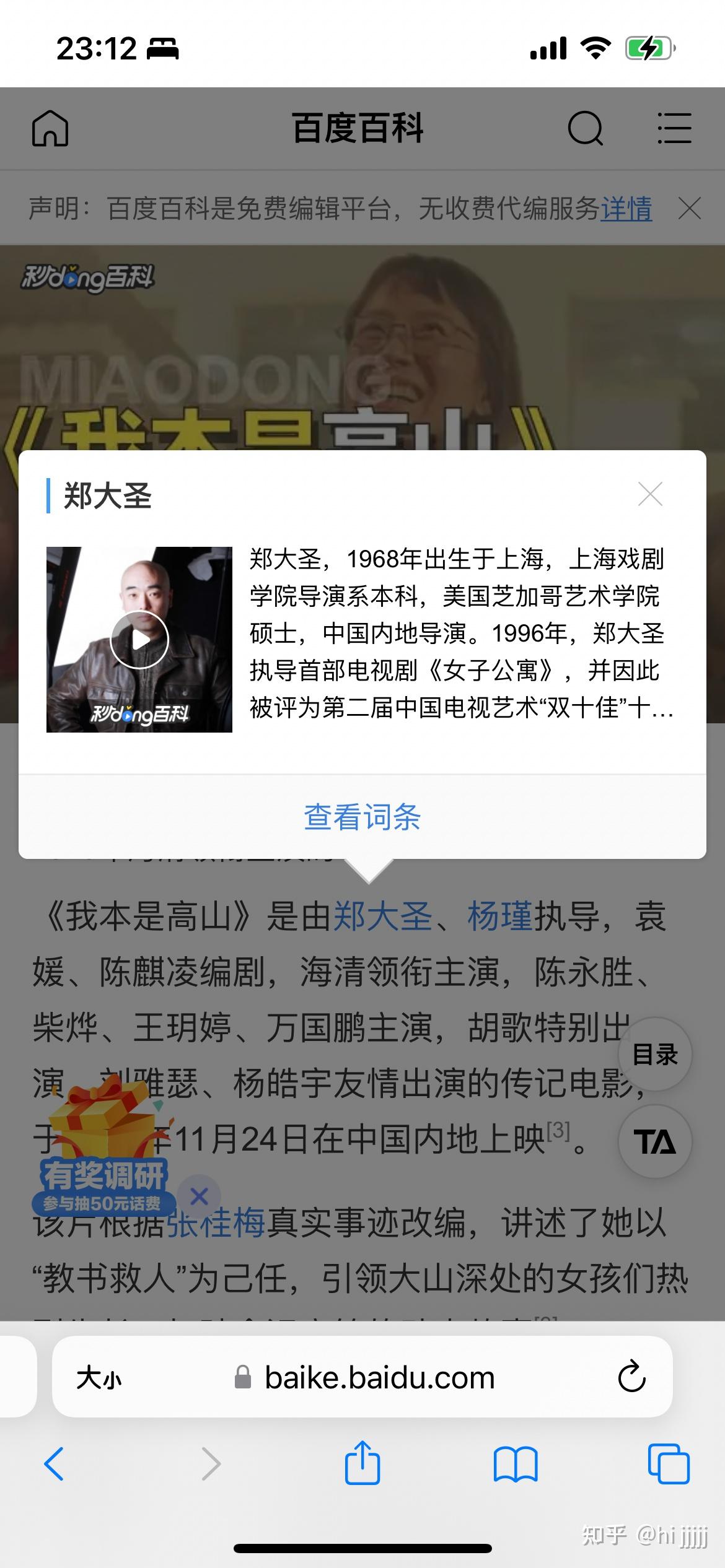Open the 目录 floating button
Viewport: 725px width, 1568px height.
[655, 1055]
